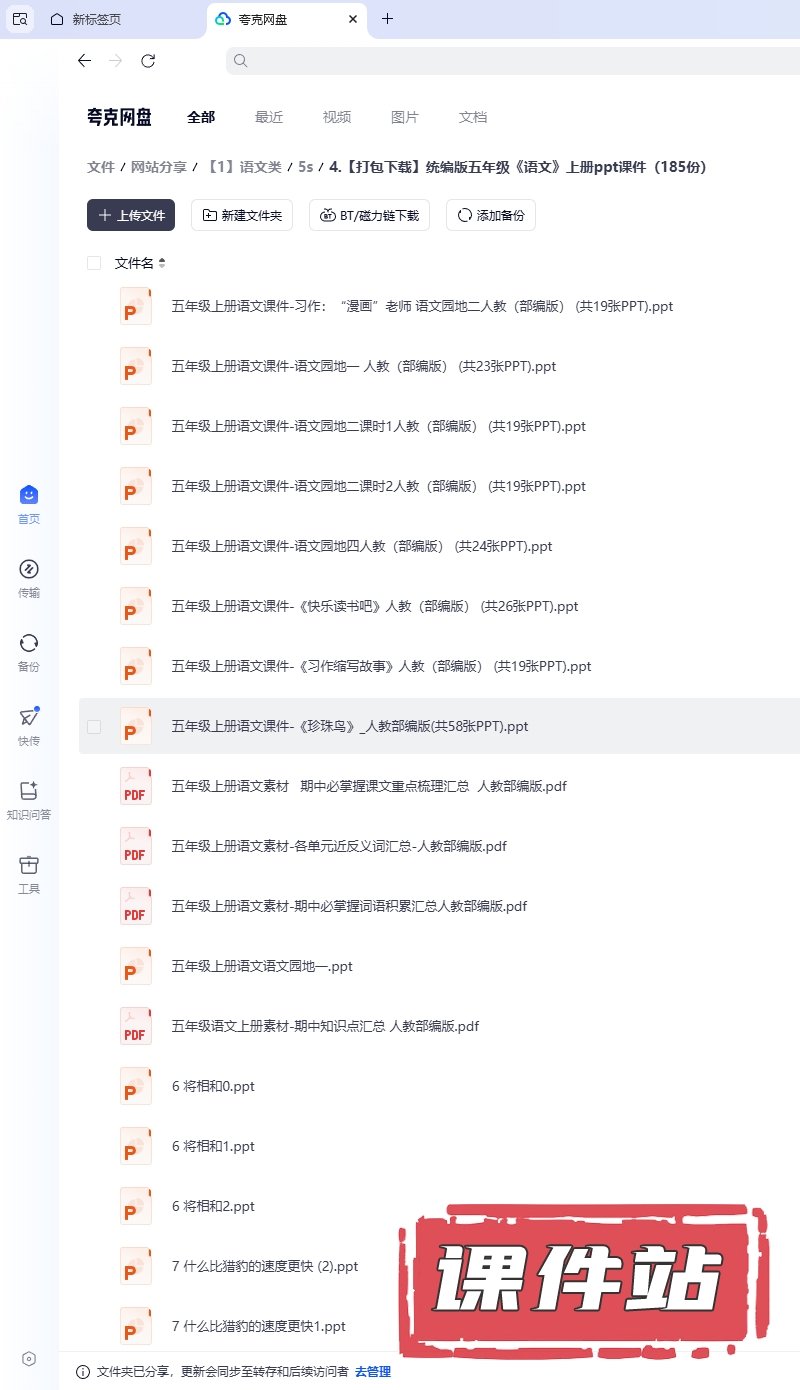The width and height of the screenshot is (800, 1390).
Task: Go to 【1】语文类 in the breadcrumb
Action: click(244, 167)
